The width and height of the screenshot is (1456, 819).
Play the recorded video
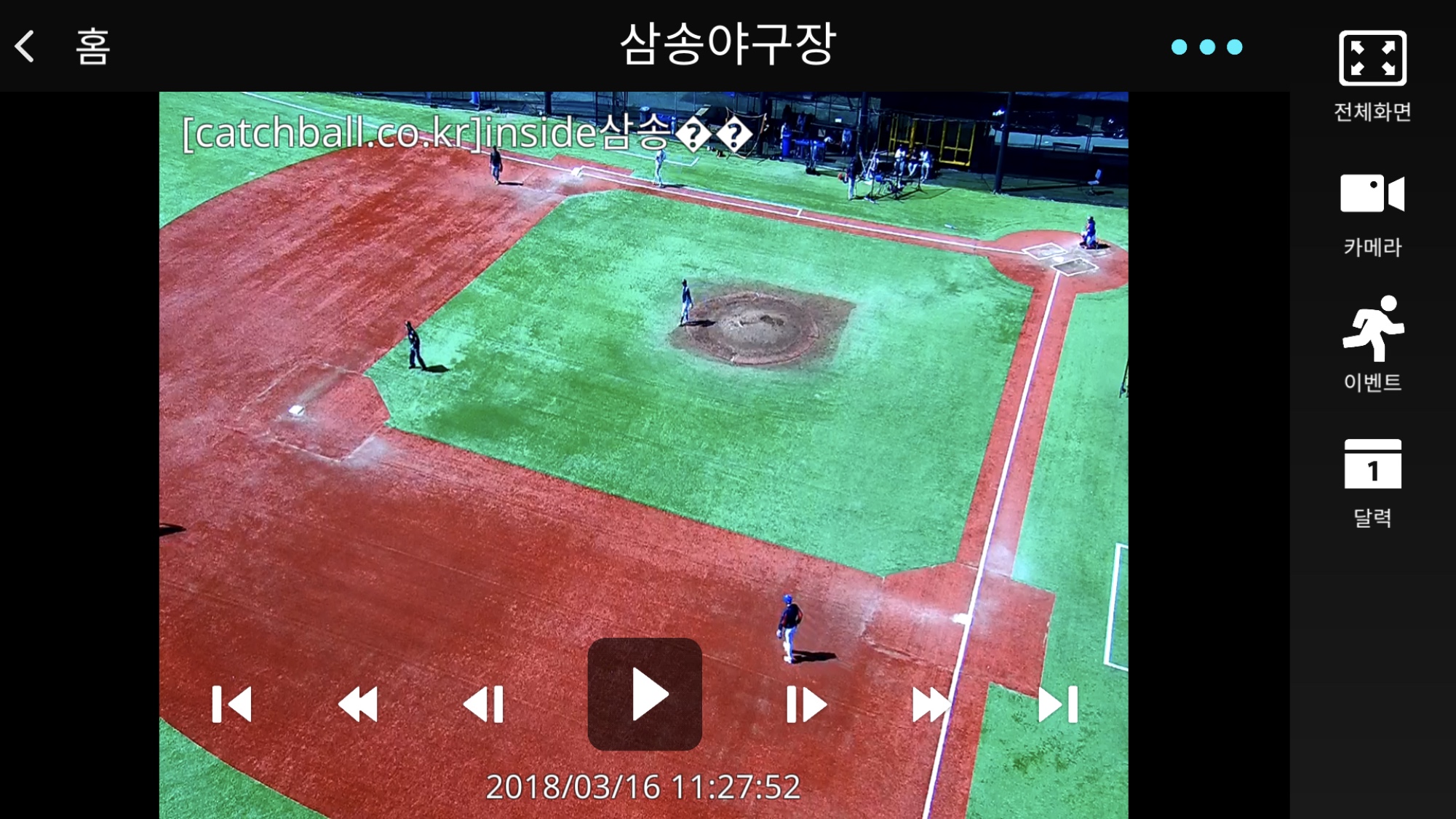pyautogui.click(x=645, y=695)
